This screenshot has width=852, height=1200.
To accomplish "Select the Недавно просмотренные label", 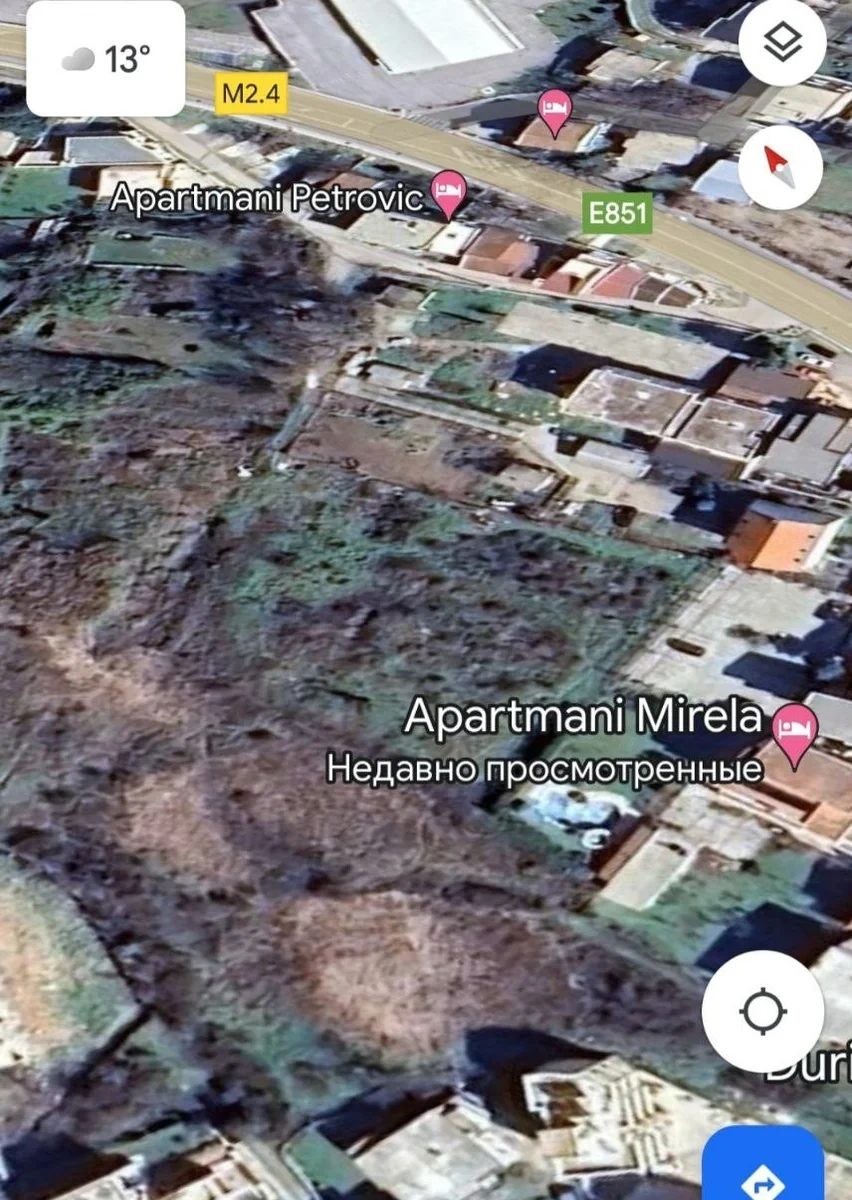I will coord(545,768).
